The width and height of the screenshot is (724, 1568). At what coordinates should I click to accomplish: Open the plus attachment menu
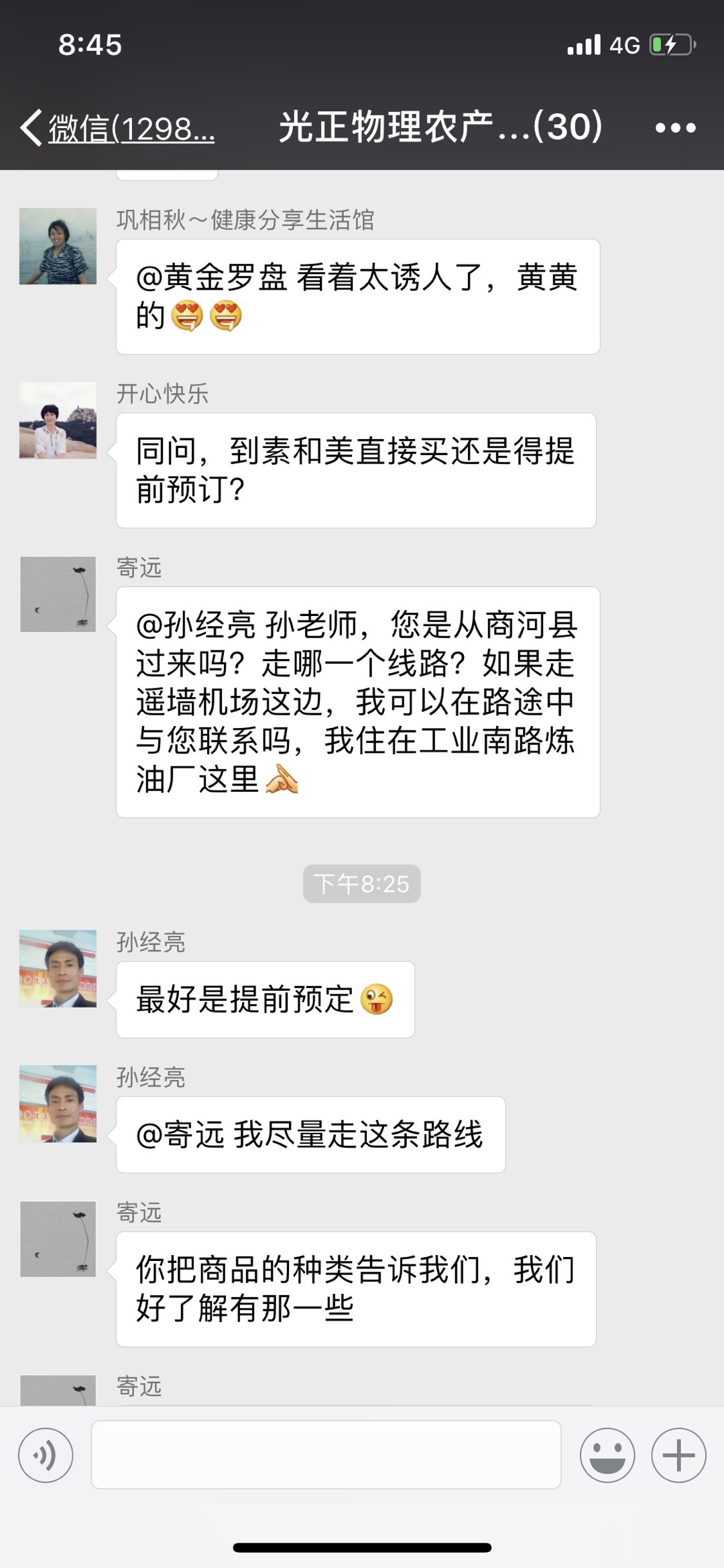[x=678, y=1455]
